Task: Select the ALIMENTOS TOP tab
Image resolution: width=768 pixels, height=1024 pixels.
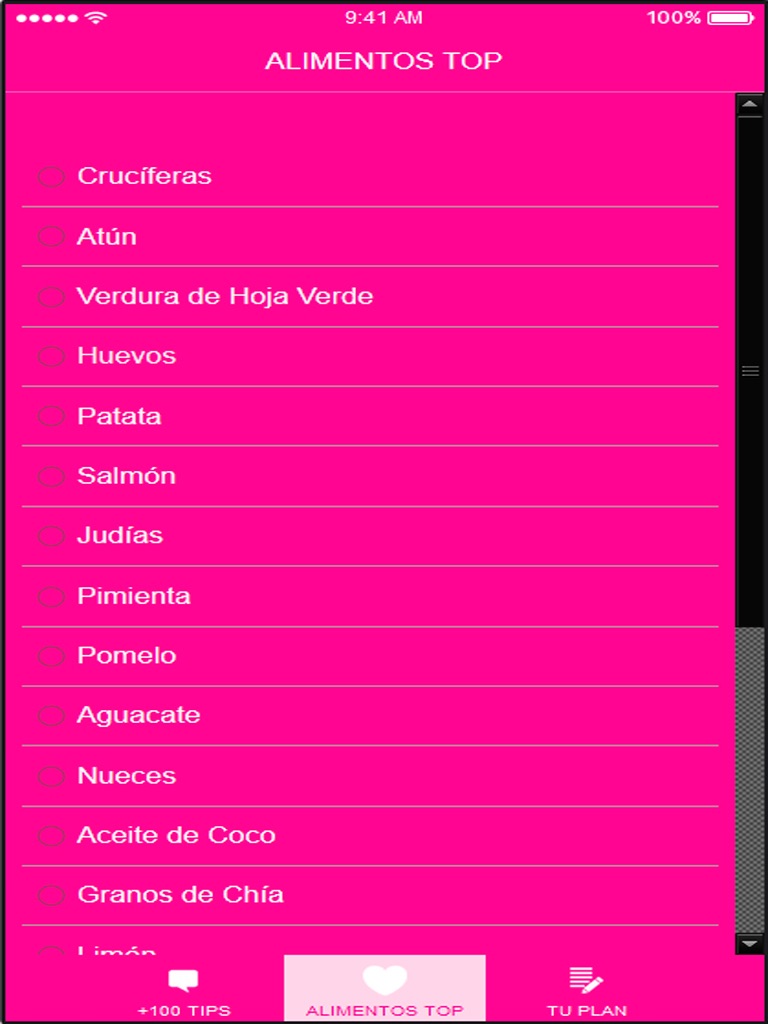Action: pos(385,990)
